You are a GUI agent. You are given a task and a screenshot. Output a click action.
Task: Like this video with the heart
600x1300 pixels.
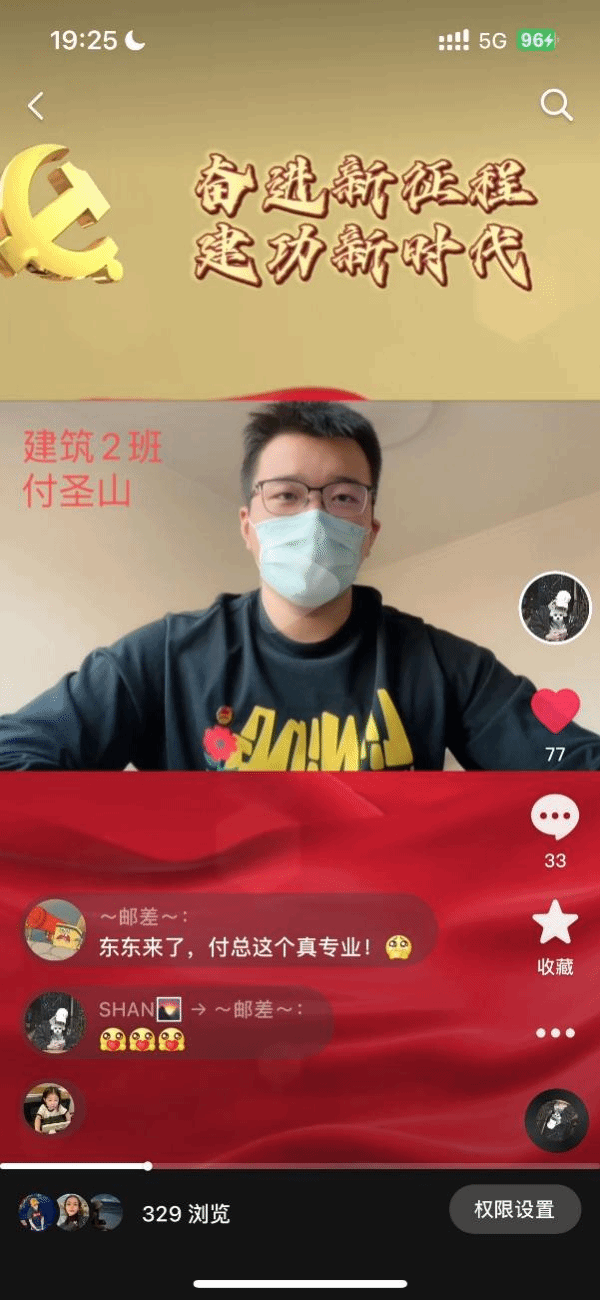pos(555,711)
